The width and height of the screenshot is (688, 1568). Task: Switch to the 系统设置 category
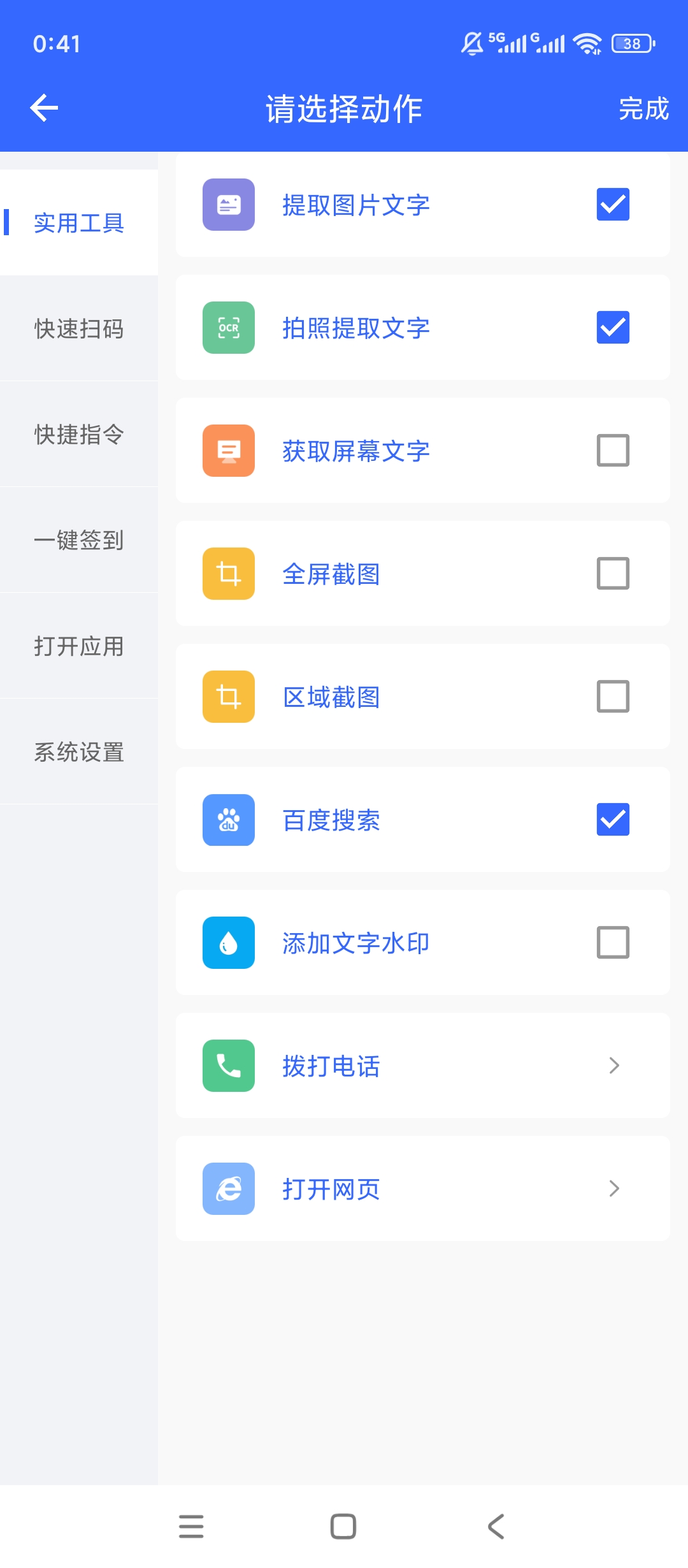point(79,751)
